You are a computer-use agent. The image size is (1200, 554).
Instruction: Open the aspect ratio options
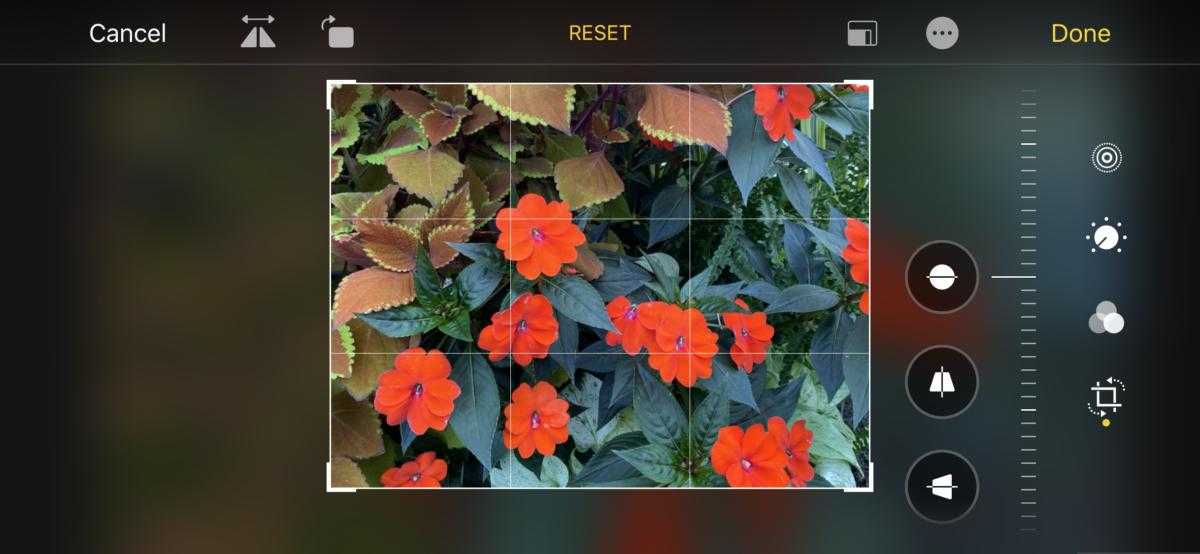862,33
